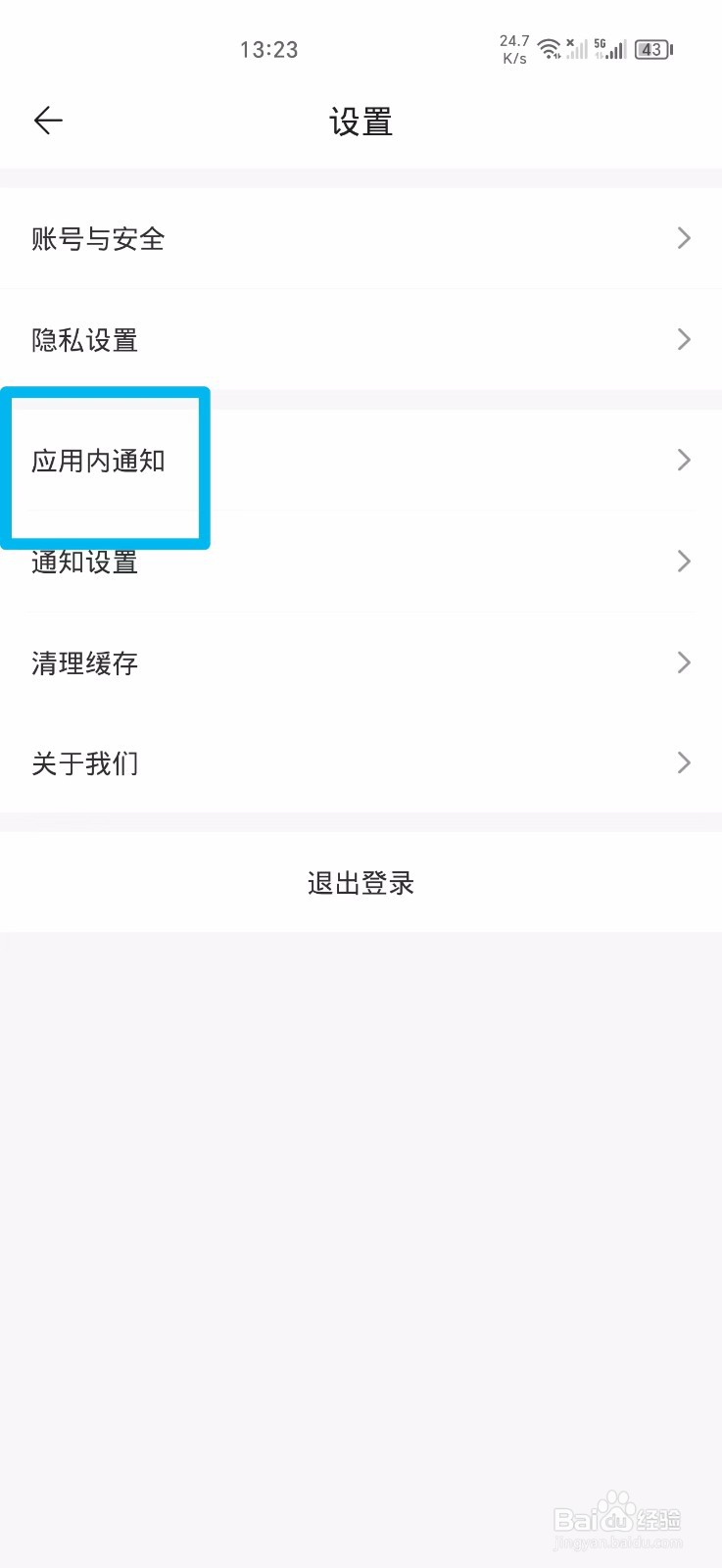Select 清理缓存 to clear cache
This screenshot has height=1568, width=722.
pyautogui.click(x=83, y=662)
